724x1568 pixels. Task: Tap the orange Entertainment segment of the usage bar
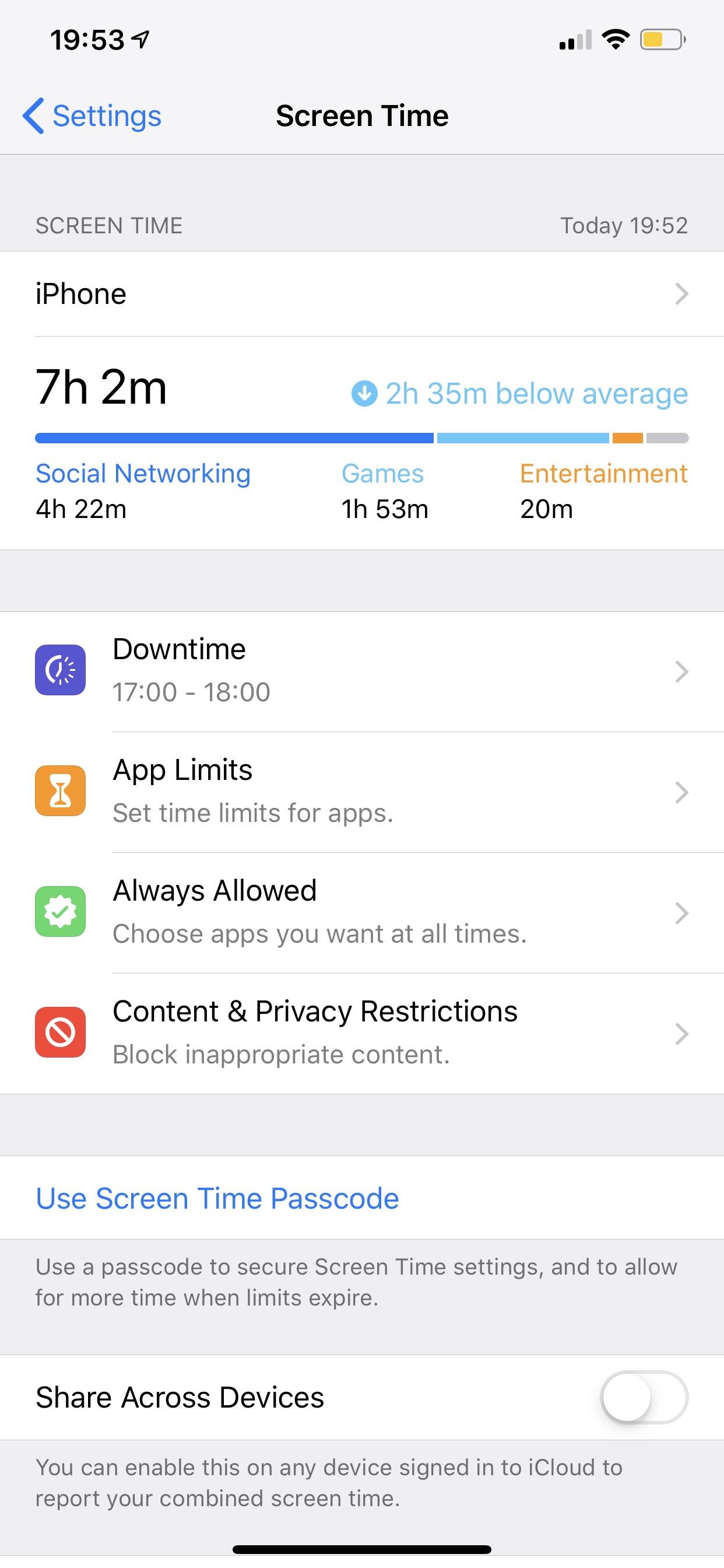627,436
